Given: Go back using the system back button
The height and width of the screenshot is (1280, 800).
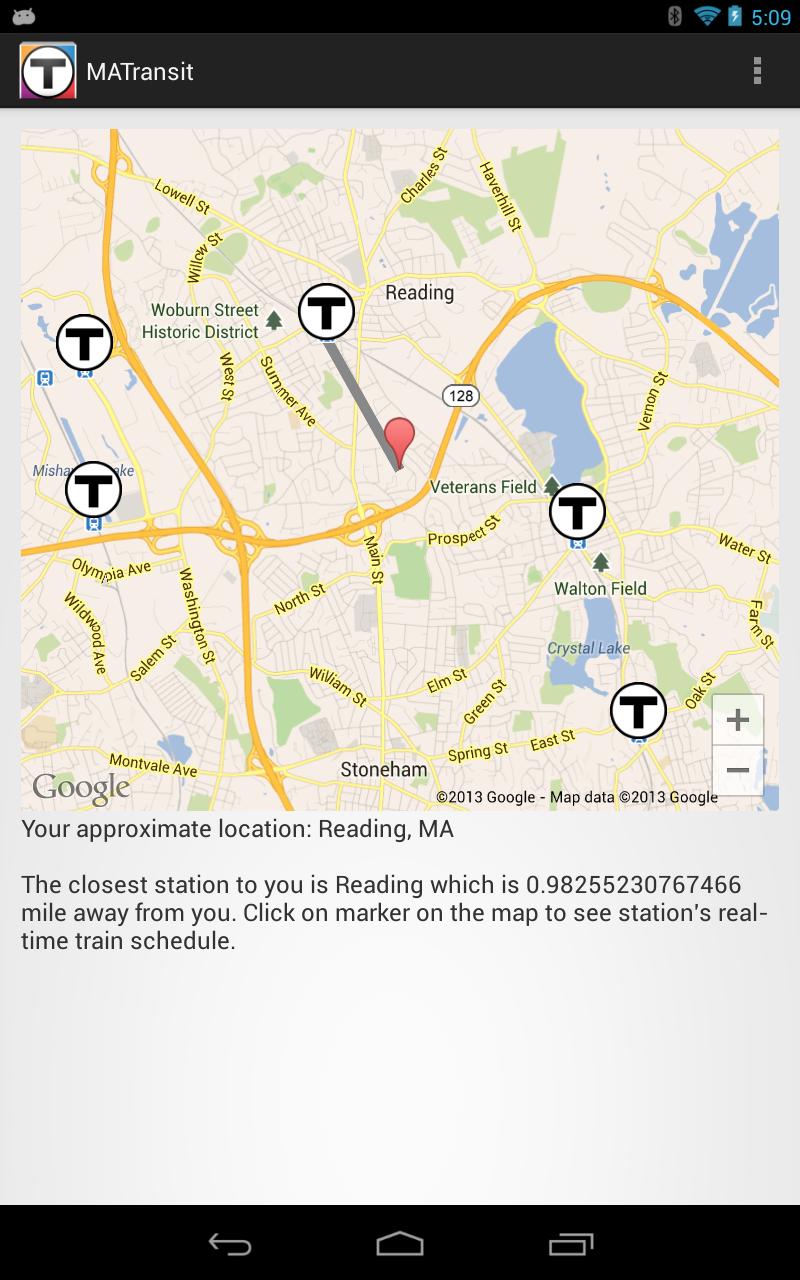Looking at the screenshot, I should coord(230,1244).
